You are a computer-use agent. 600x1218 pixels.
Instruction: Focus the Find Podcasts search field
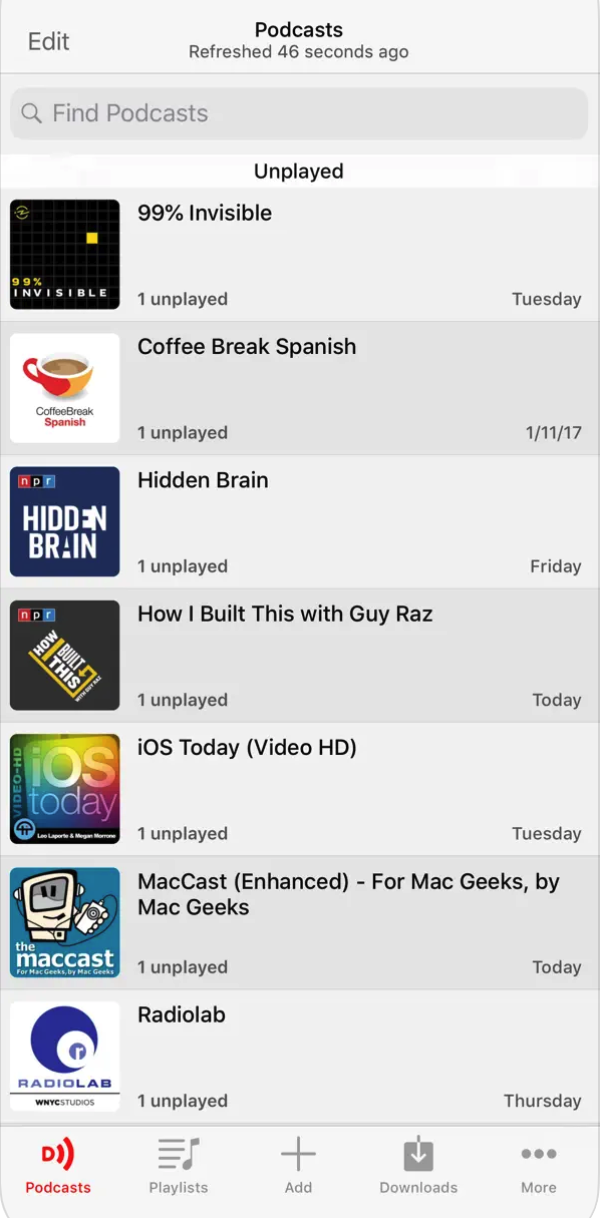(x=299, y=113)
